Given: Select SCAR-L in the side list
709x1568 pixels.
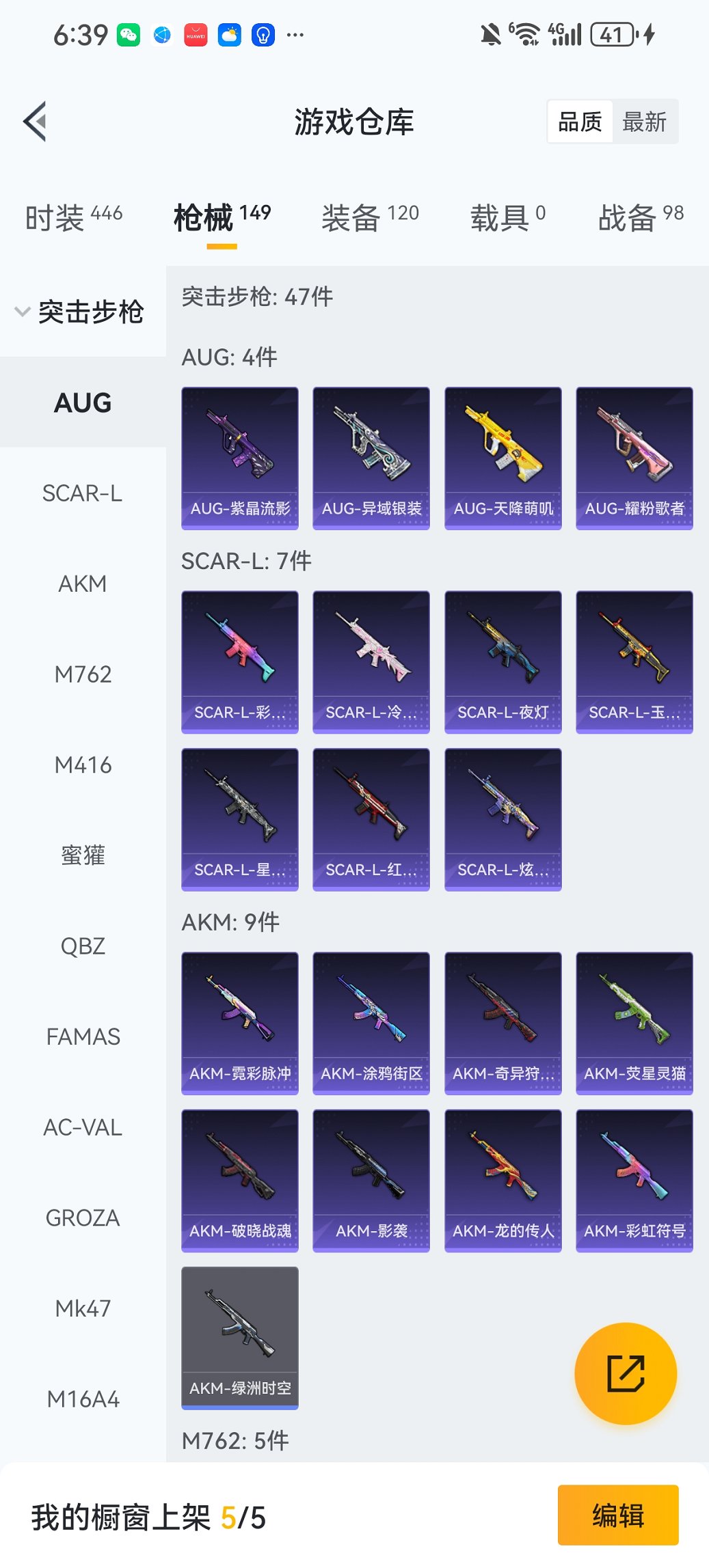Looking at the screenshot, I should (x=83, y=493).
